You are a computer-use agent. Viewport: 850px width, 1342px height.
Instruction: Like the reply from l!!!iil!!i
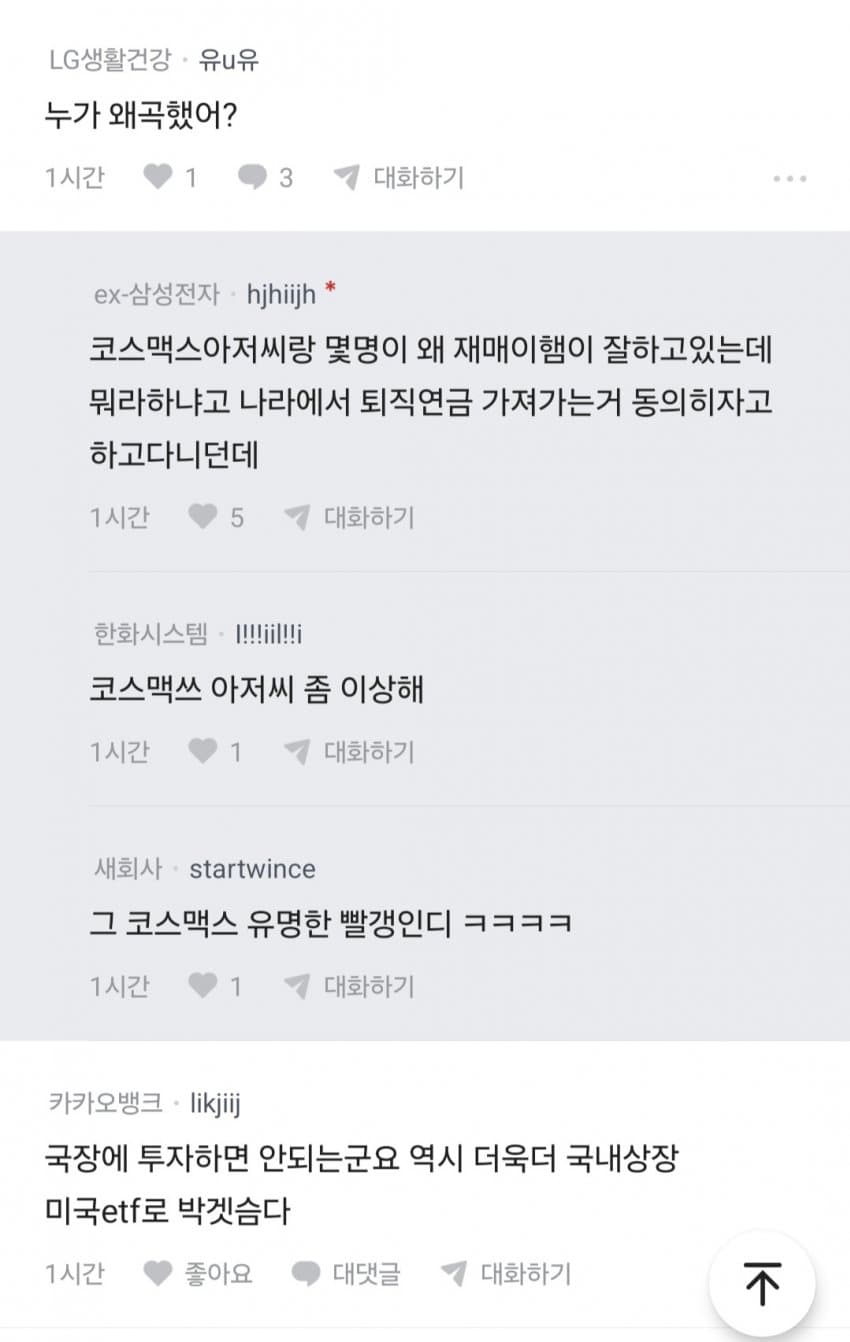click(x=204, y=752)
